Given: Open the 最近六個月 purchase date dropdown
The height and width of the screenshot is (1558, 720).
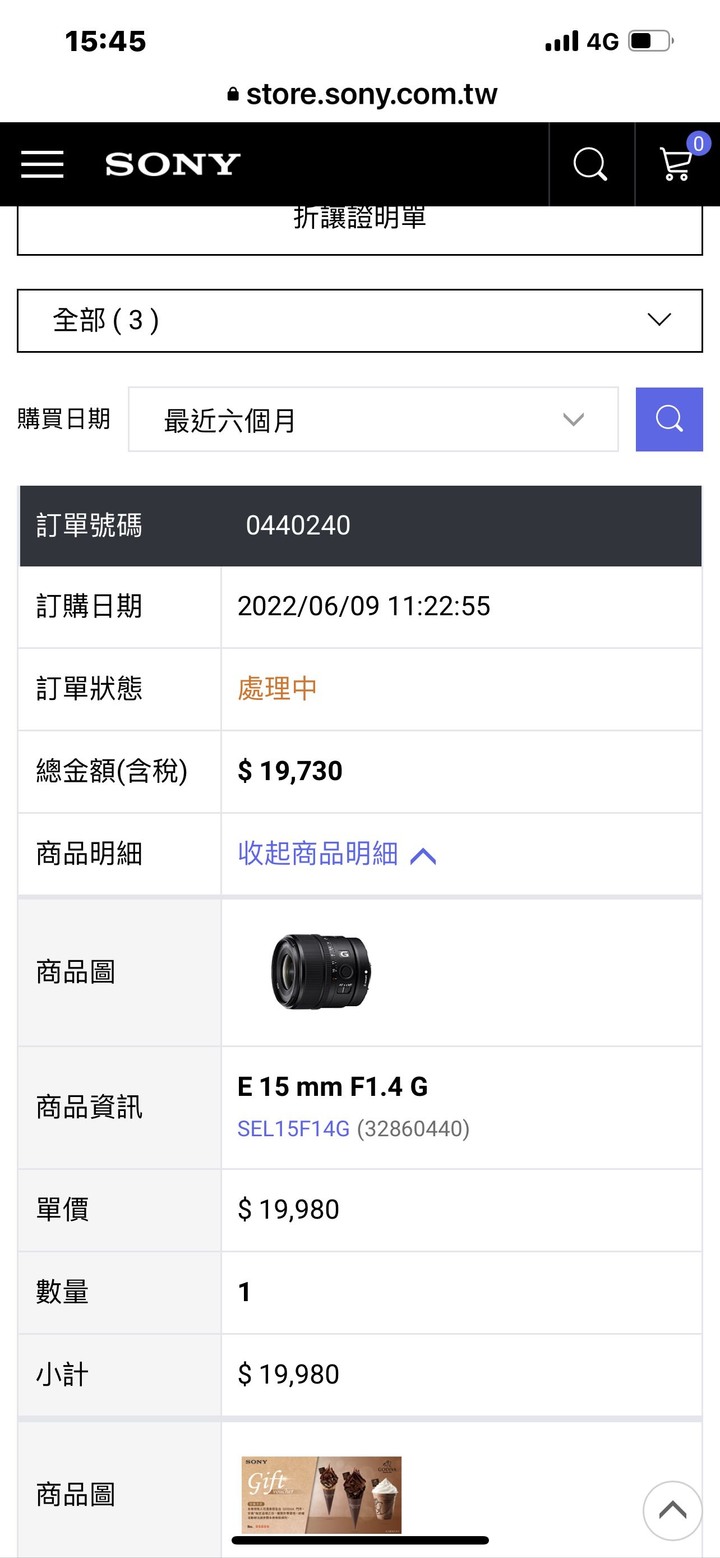Looking at the screenshot, I should (373, 420).
